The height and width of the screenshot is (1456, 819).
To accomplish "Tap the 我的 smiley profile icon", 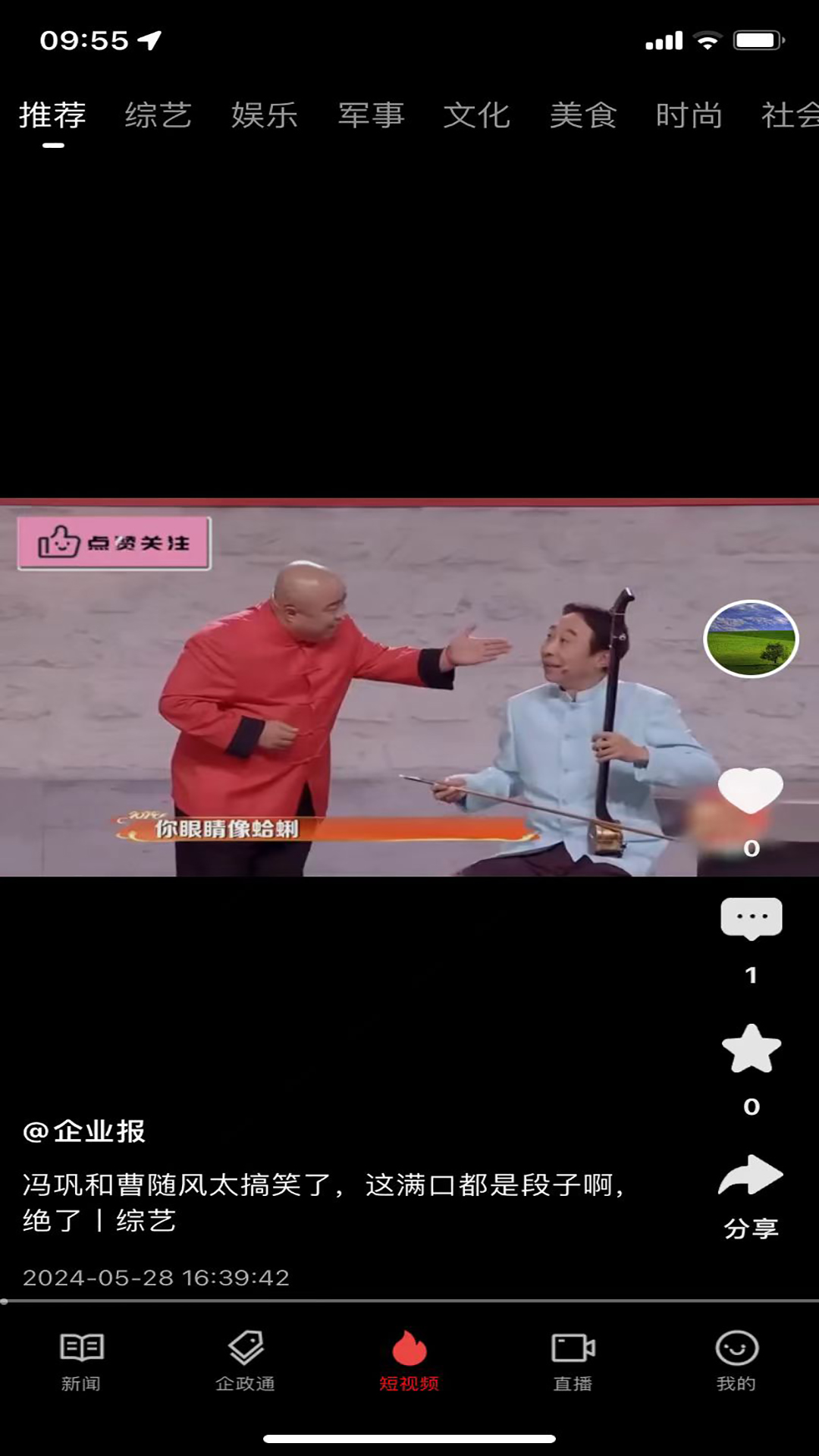I will (735, 1361).
